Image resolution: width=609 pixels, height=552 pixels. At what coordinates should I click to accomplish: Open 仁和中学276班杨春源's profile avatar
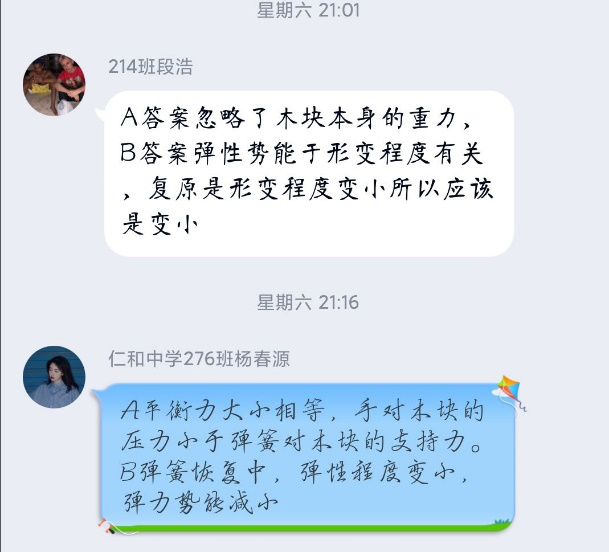pos(53,377)
